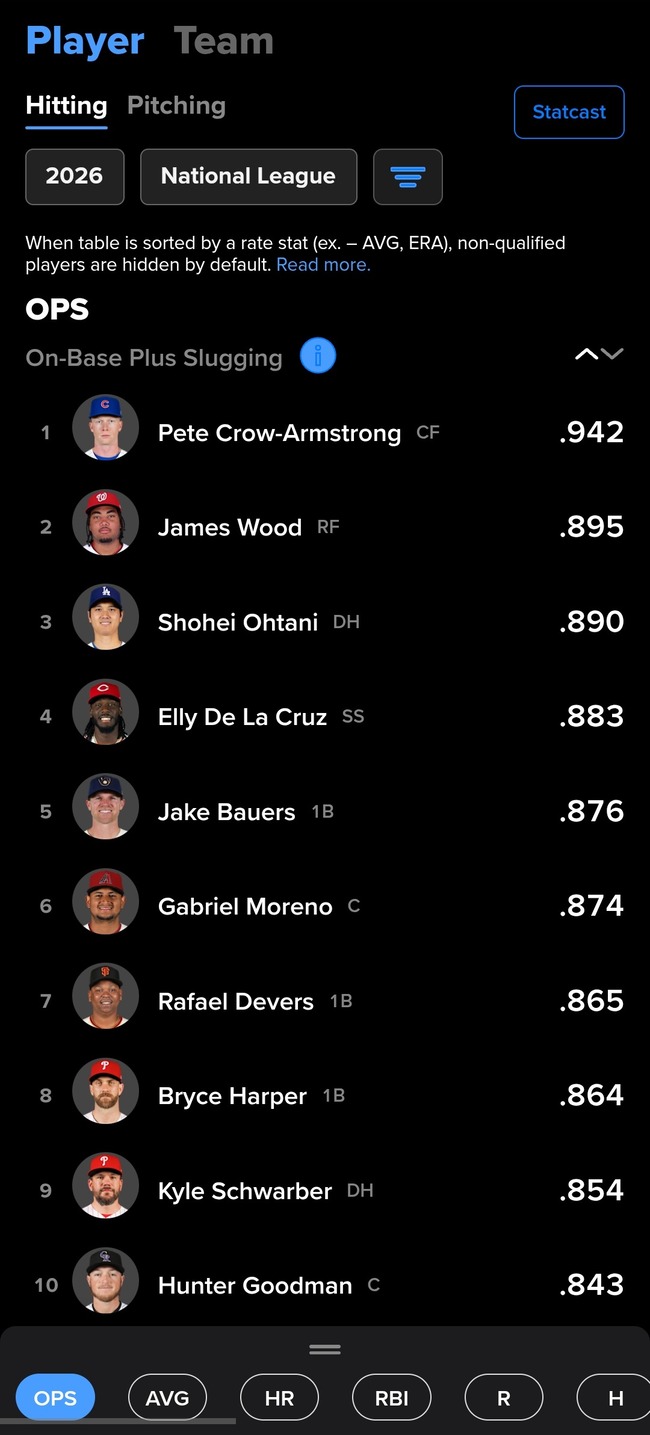Switch to the Team tab
Viewport: 650px width, 1435px height.
223,41
